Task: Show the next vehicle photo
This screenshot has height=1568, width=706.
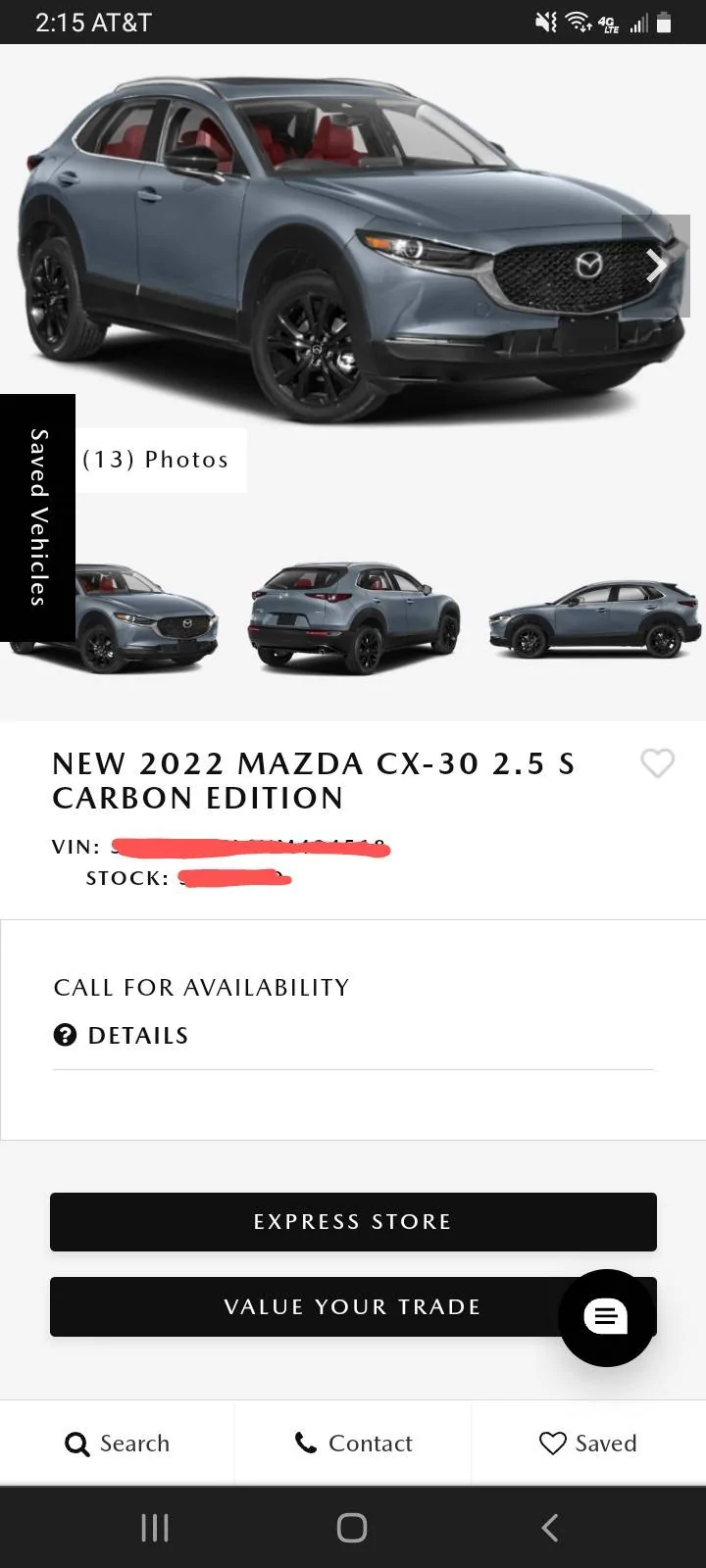Action: click(655, 266)
